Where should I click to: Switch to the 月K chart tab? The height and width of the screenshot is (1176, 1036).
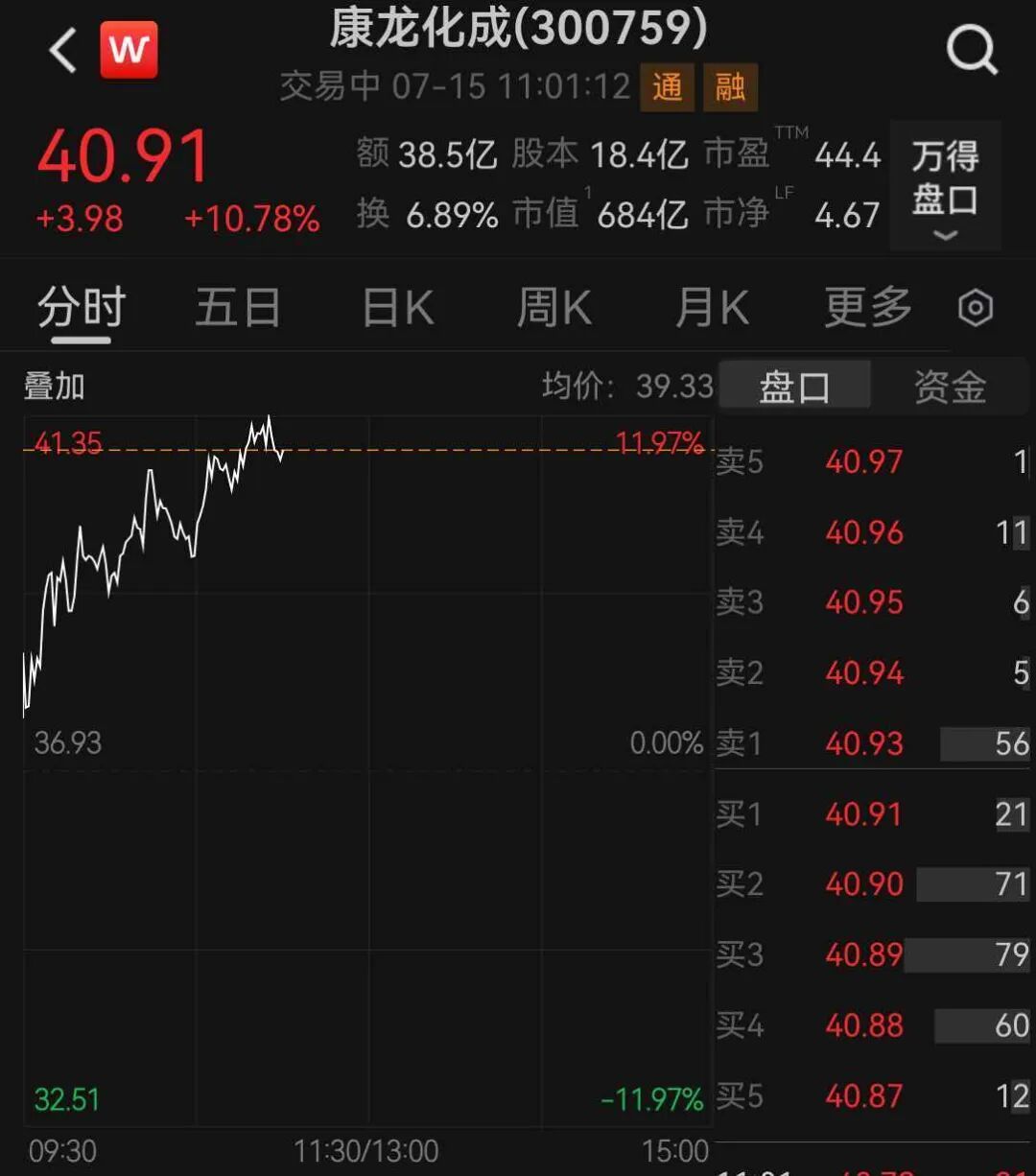(x=711, y=309)
